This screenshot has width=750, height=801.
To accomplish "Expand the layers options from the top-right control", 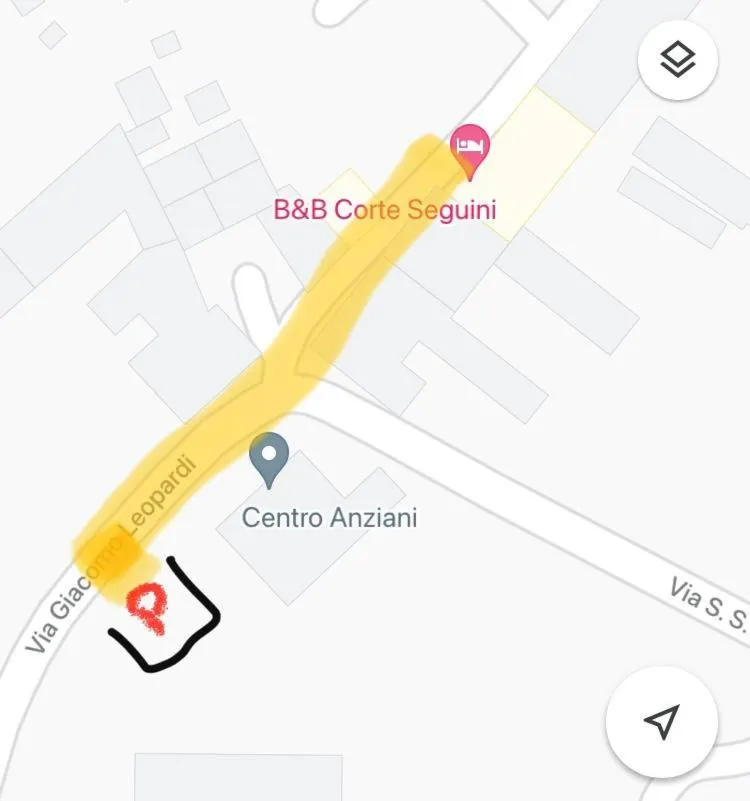I will click(679, 60).
